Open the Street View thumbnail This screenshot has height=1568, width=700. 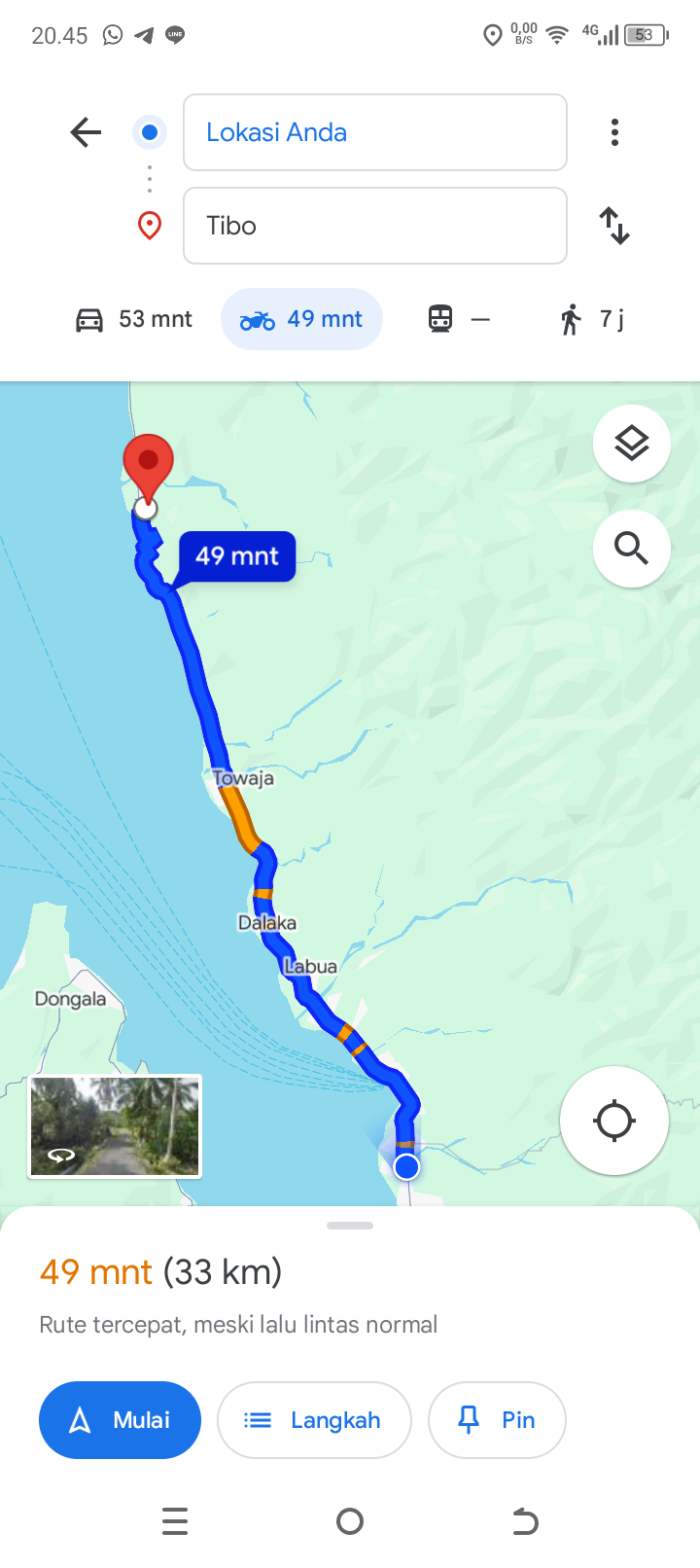[115, 1126]
